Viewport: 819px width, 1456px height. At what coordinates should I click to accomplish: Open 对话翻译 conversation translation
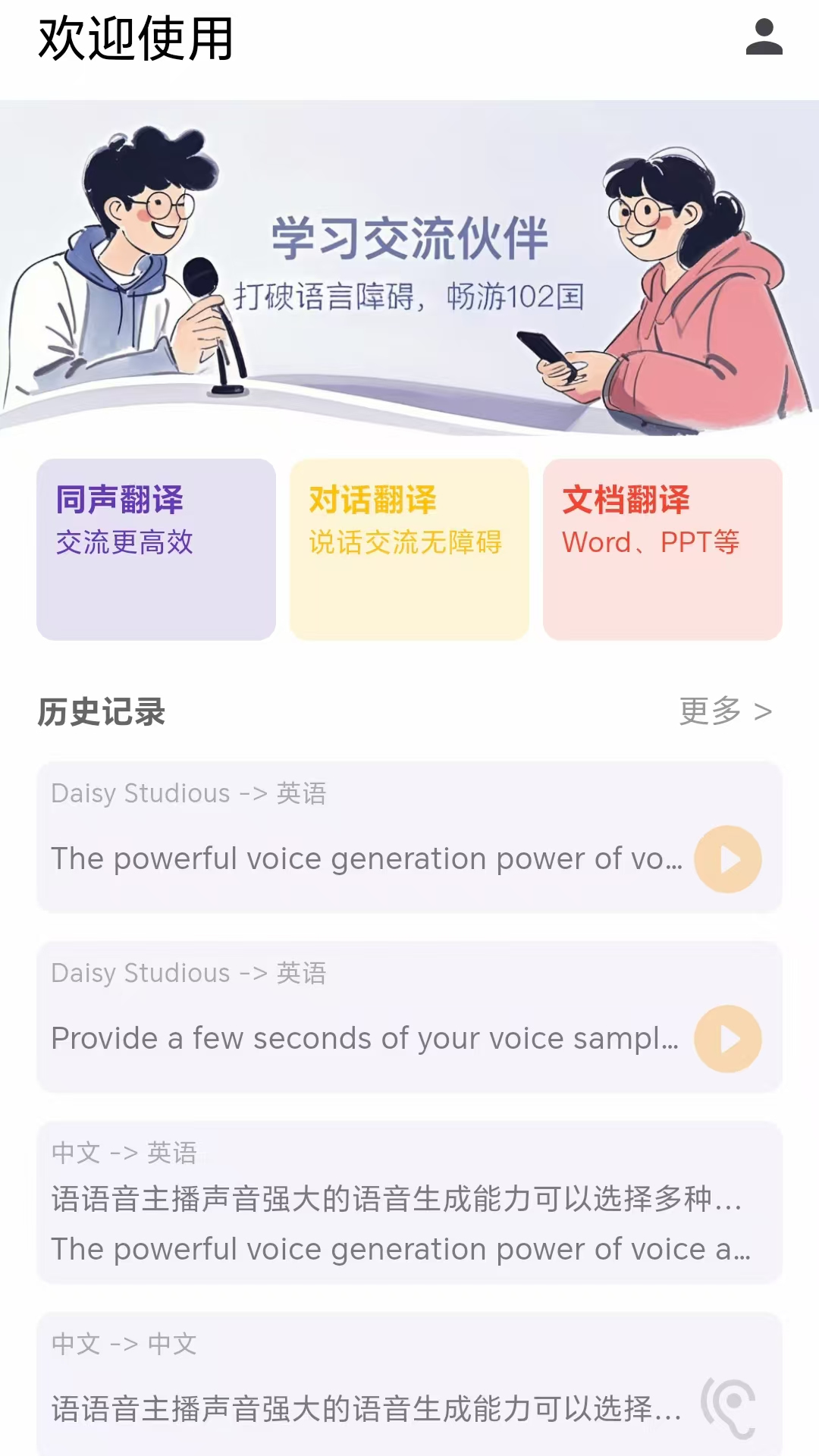(409, 549)
